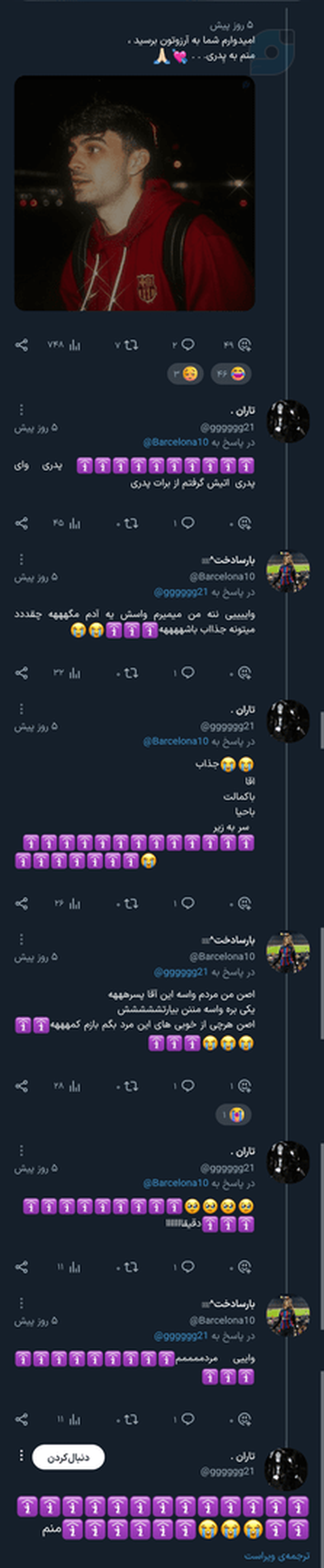Open the @Barcelona10 mention in the 'سر به زیر' reply
Screen dimensions: 324x1568
(175, 741)
